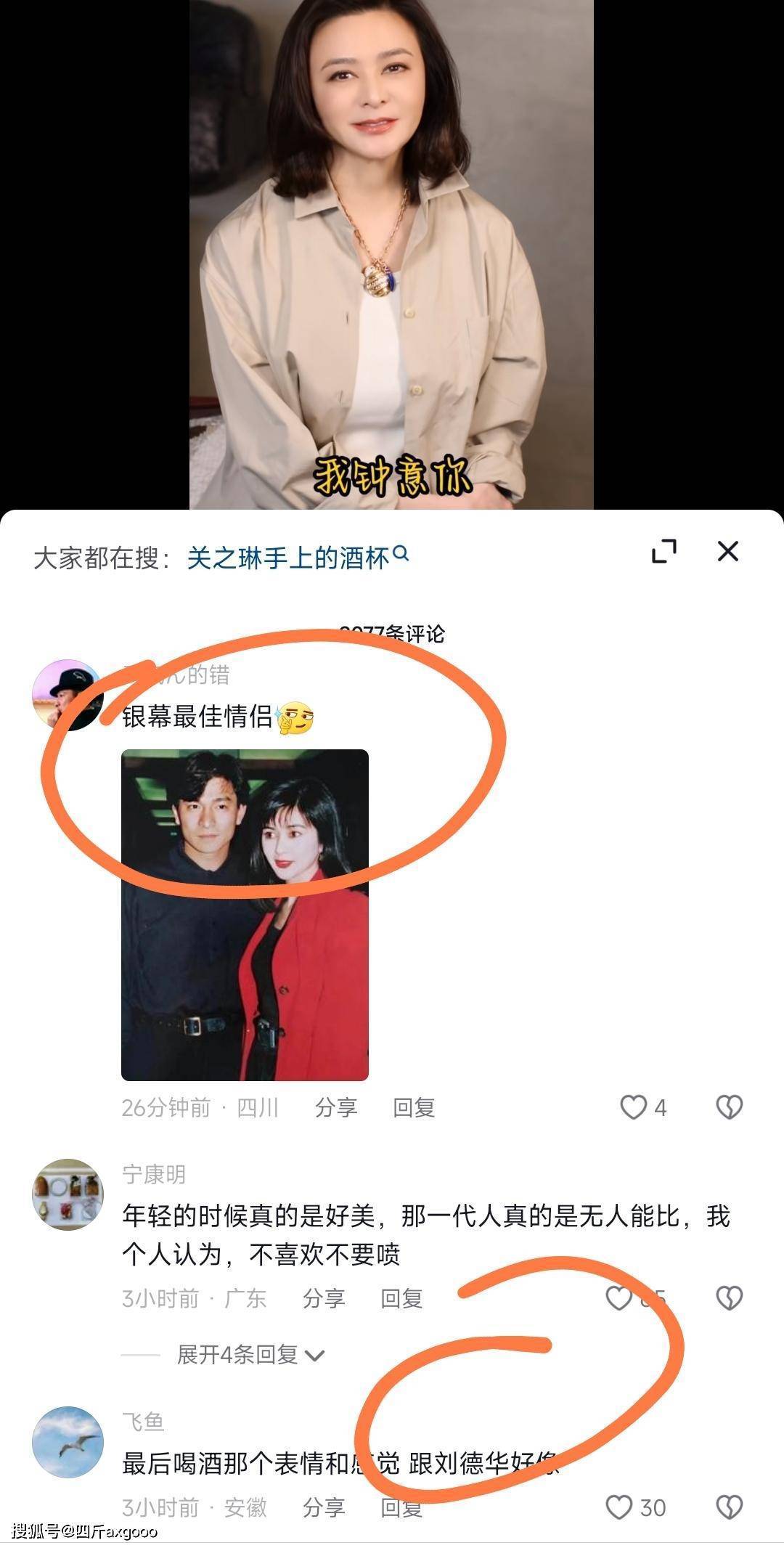Image resolution: width=784 pixels, height=1548 pixels.
Task: Dislike the 银幕最佳情侣 comment
Action: (x=729, y=1107)
